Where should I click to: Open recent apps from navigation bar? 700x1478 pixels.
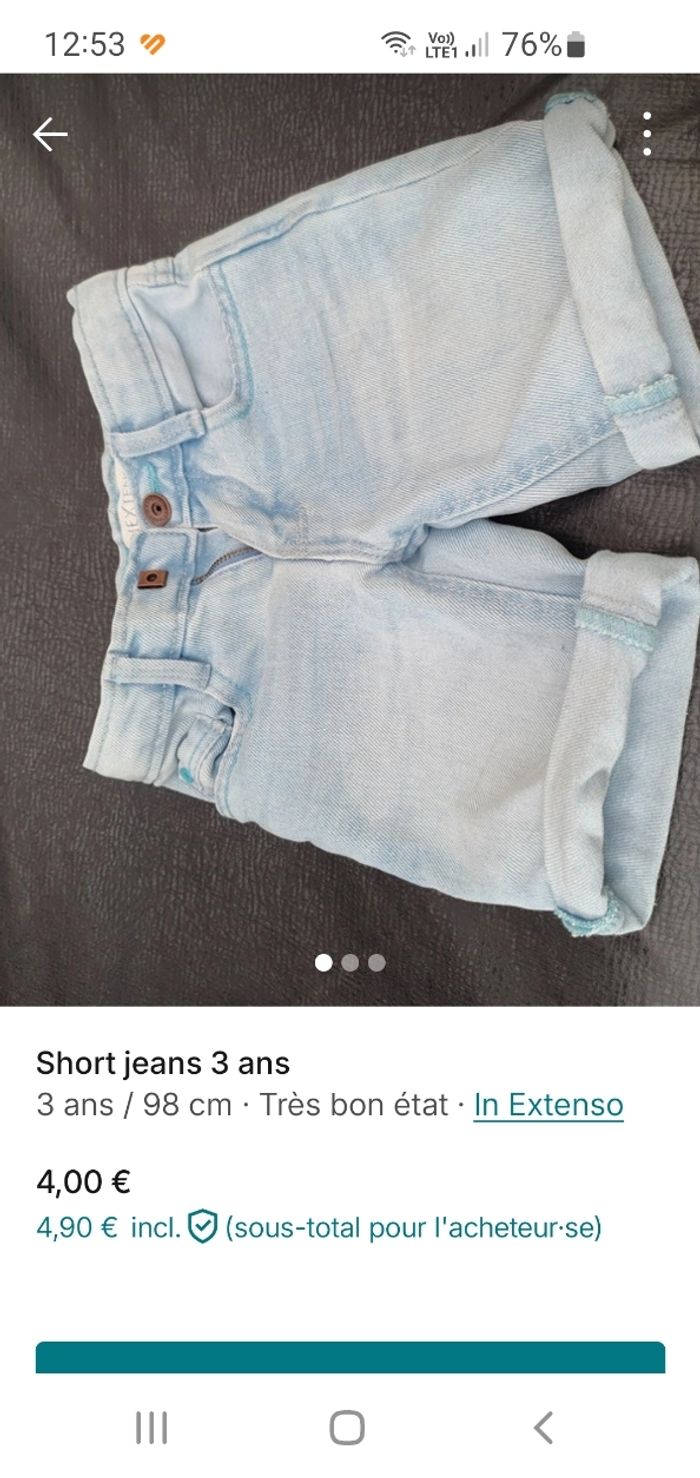(151, 1427)
